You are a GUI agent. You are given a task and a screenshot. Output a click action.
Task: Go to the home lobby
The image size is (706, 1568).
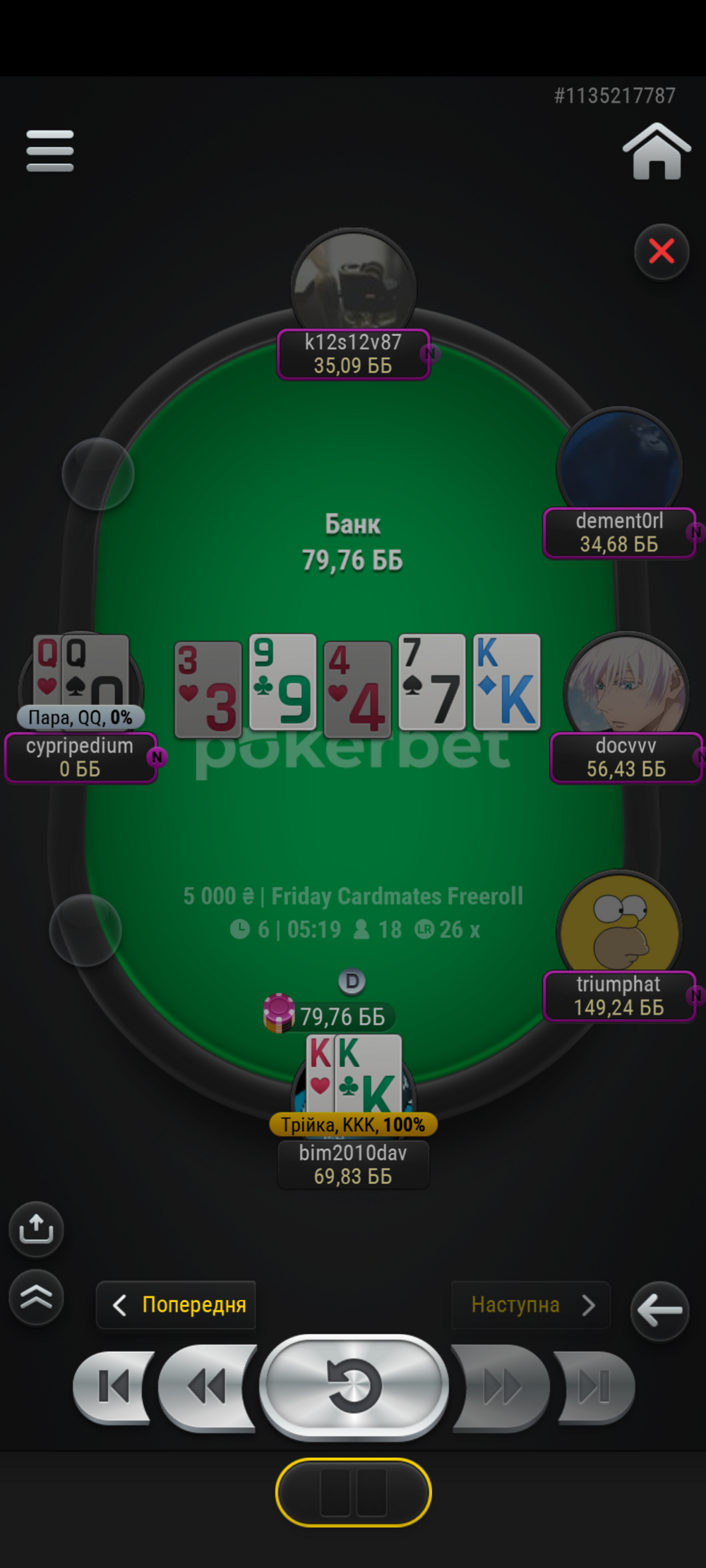pyautogui.click(x=657, y=151)
